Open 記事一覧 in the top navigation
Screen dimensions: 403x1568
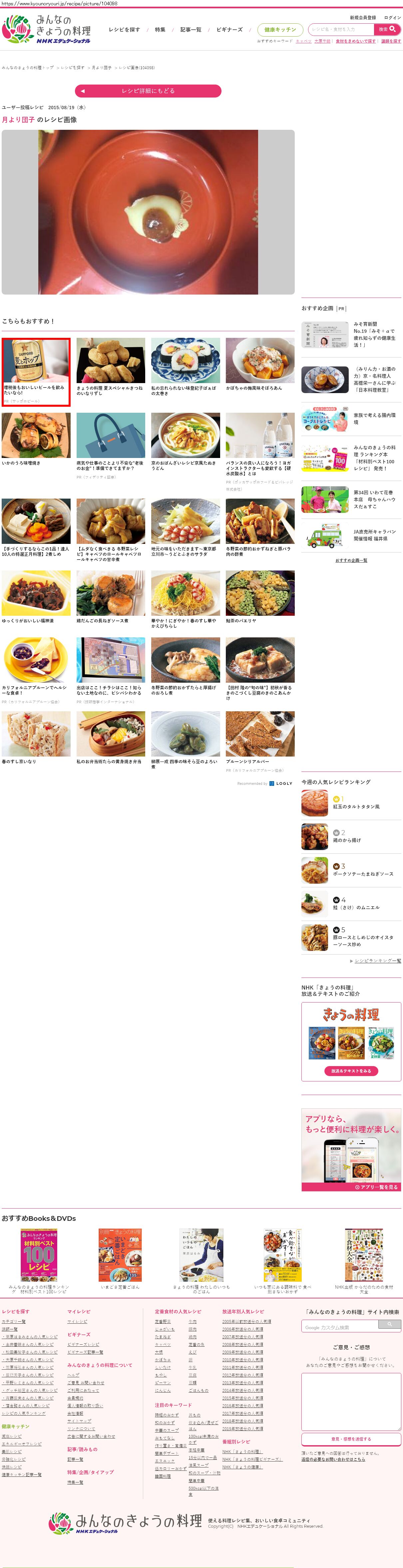[x=191, y=30]
